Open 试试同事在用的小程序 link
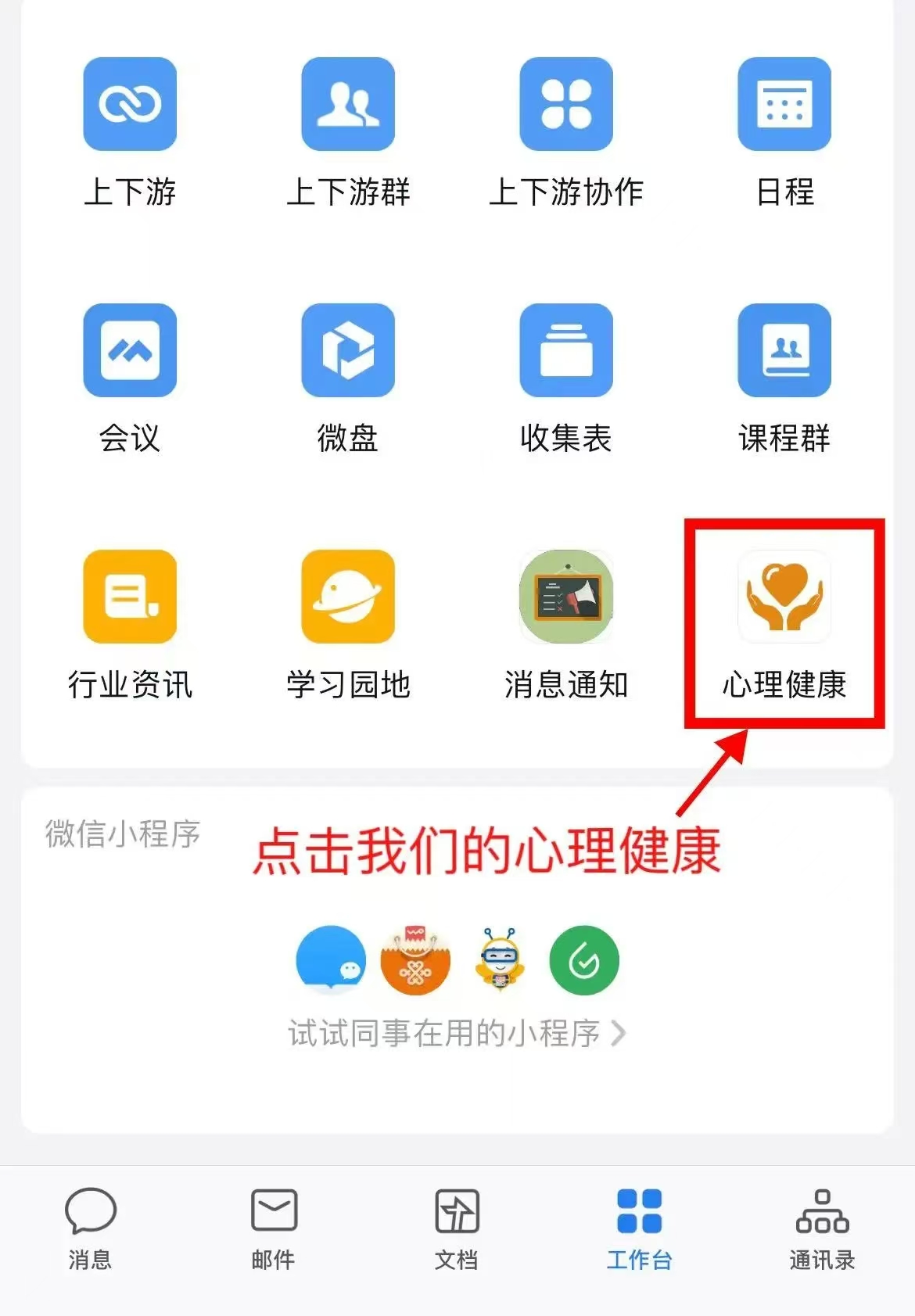Viewport: 915px width, 1316px height. point(457,1033)
